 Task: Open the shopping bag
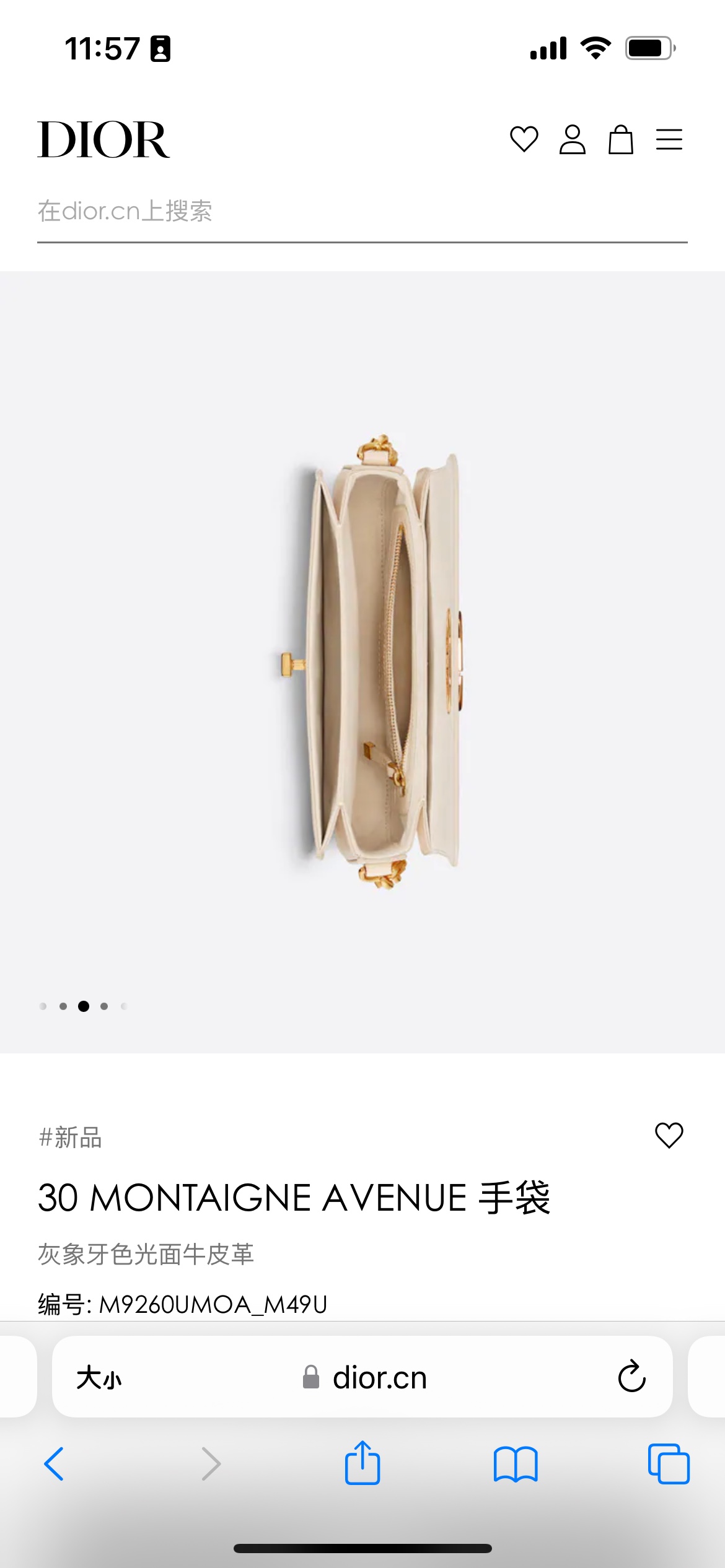point(620,139)
